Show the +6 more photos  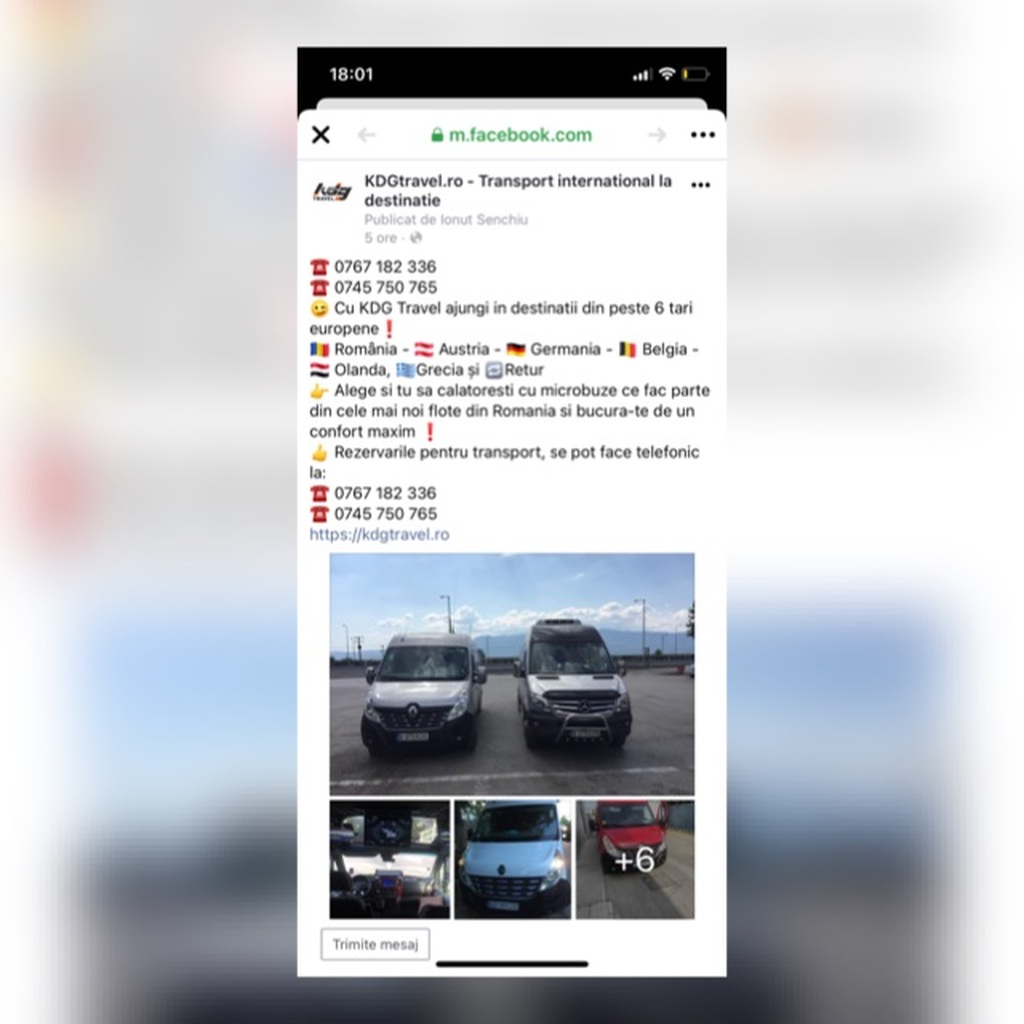point(634,859)
